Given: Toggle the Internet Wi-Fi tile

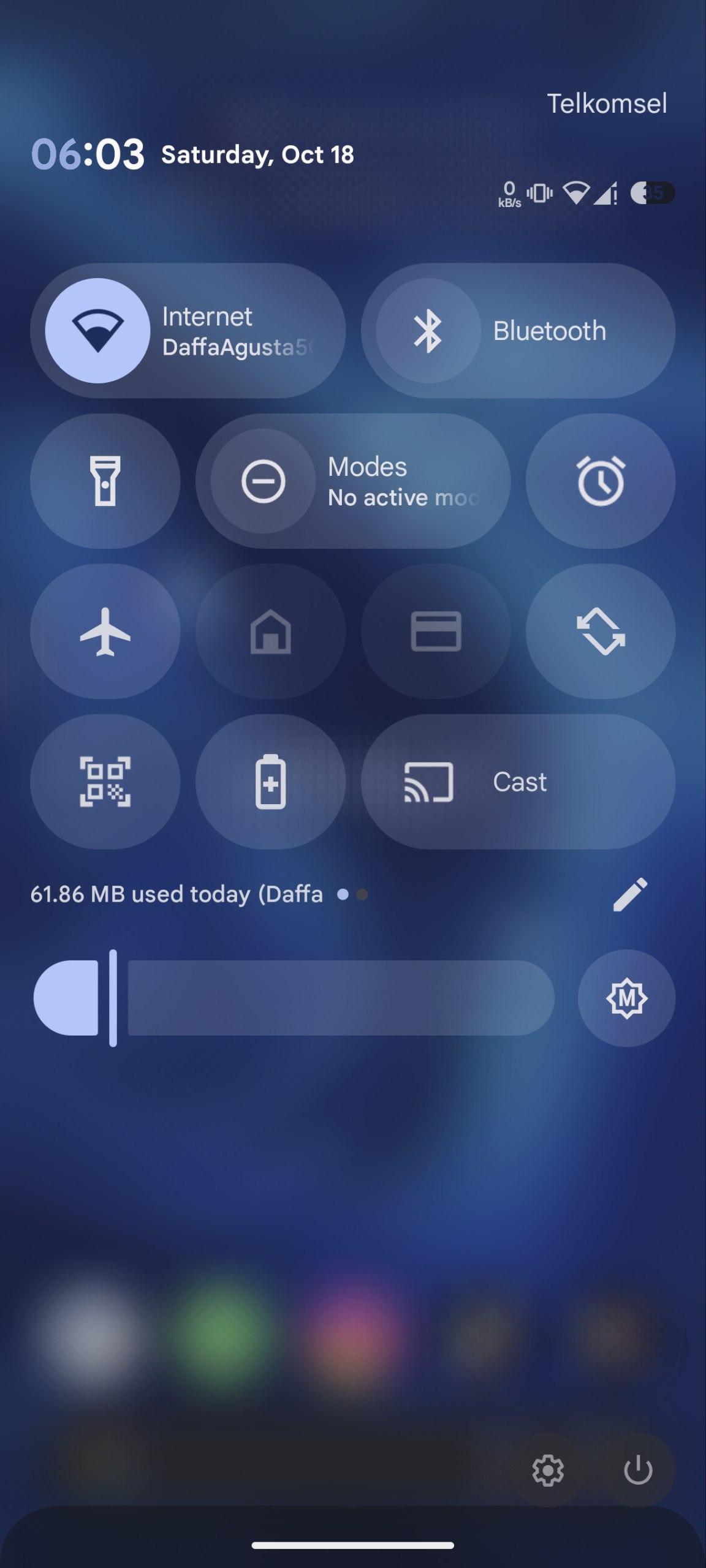Looking at the screenshot, I should click(98, 331).
